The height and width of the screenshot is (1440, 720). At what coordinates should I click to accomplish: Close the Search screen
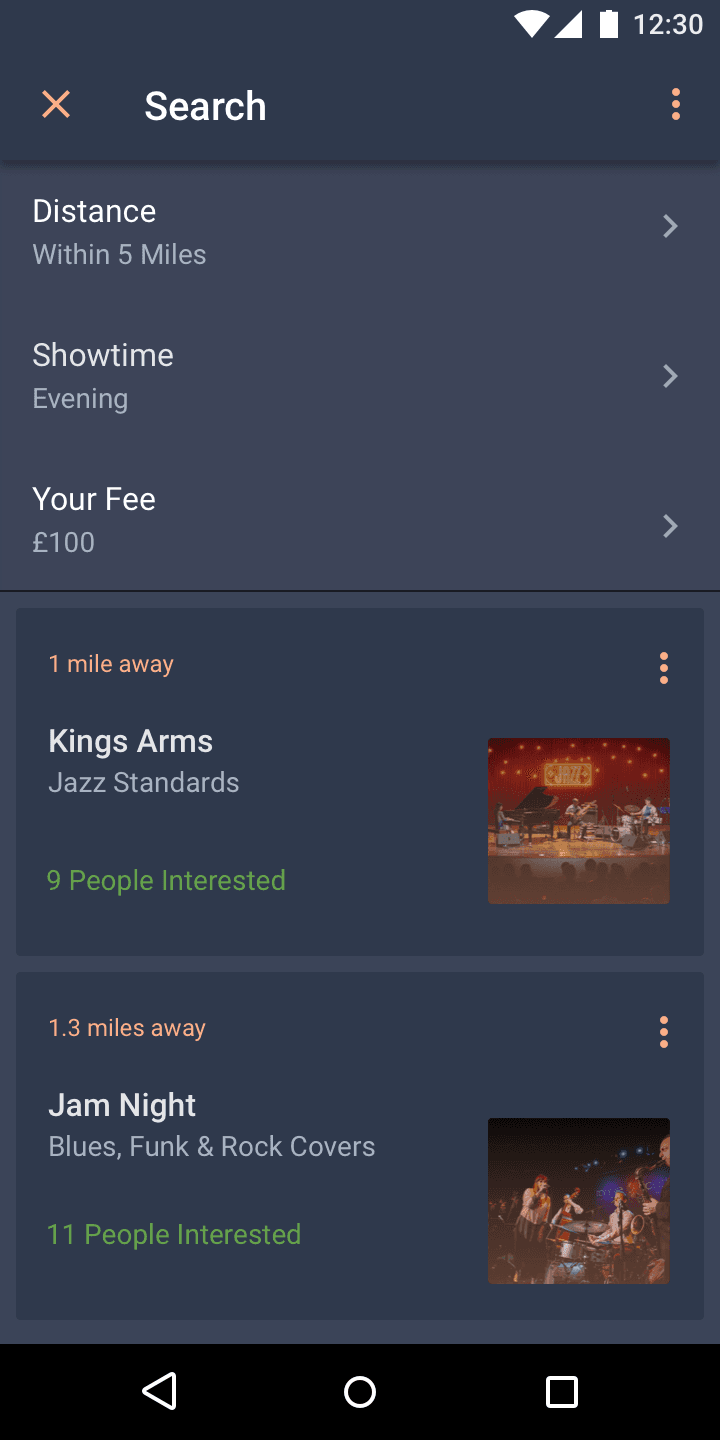[56, 104]
